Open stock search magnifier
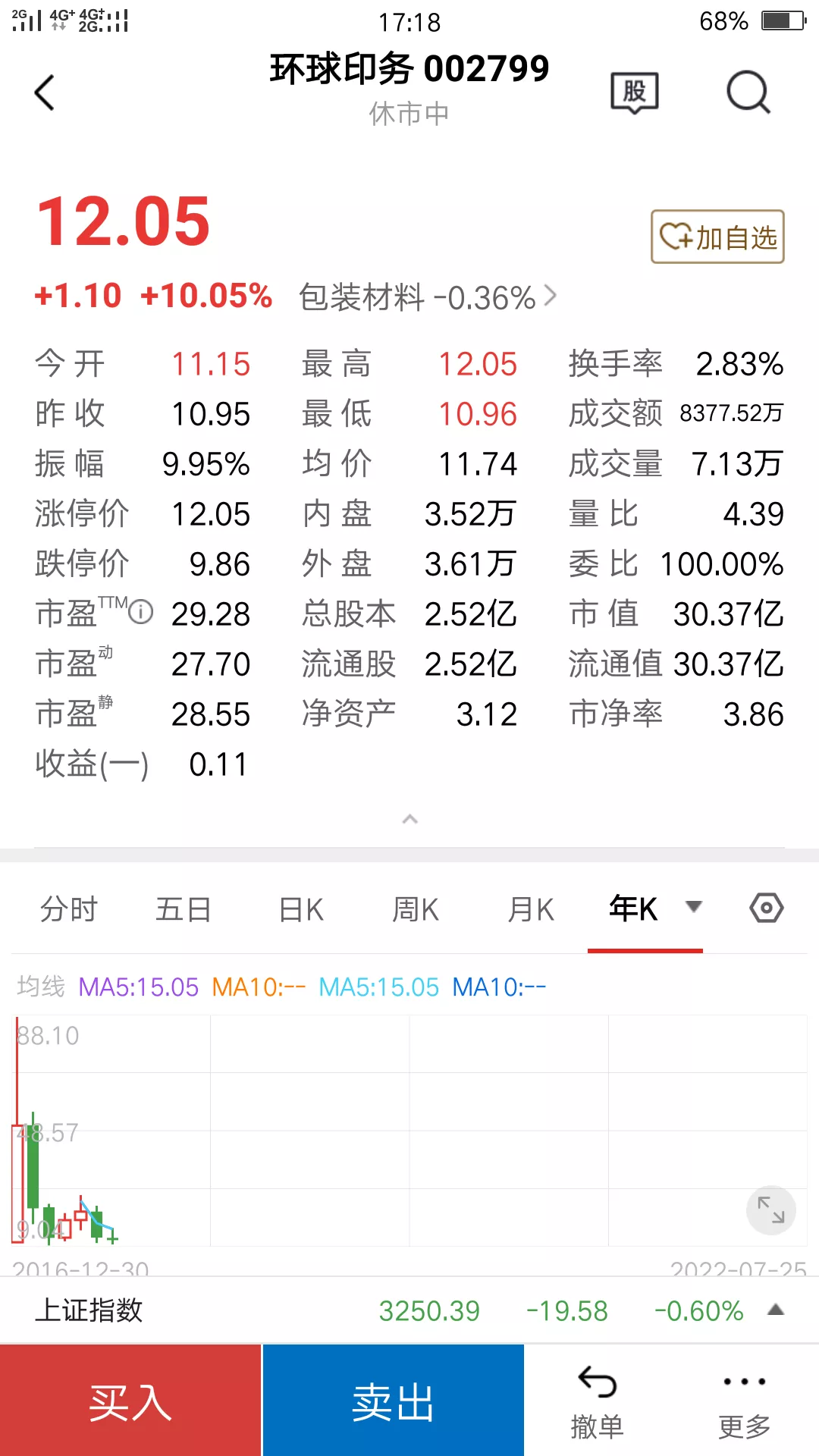The height and width of the screenshot is (1456, 819). click(x=748, y=93)
